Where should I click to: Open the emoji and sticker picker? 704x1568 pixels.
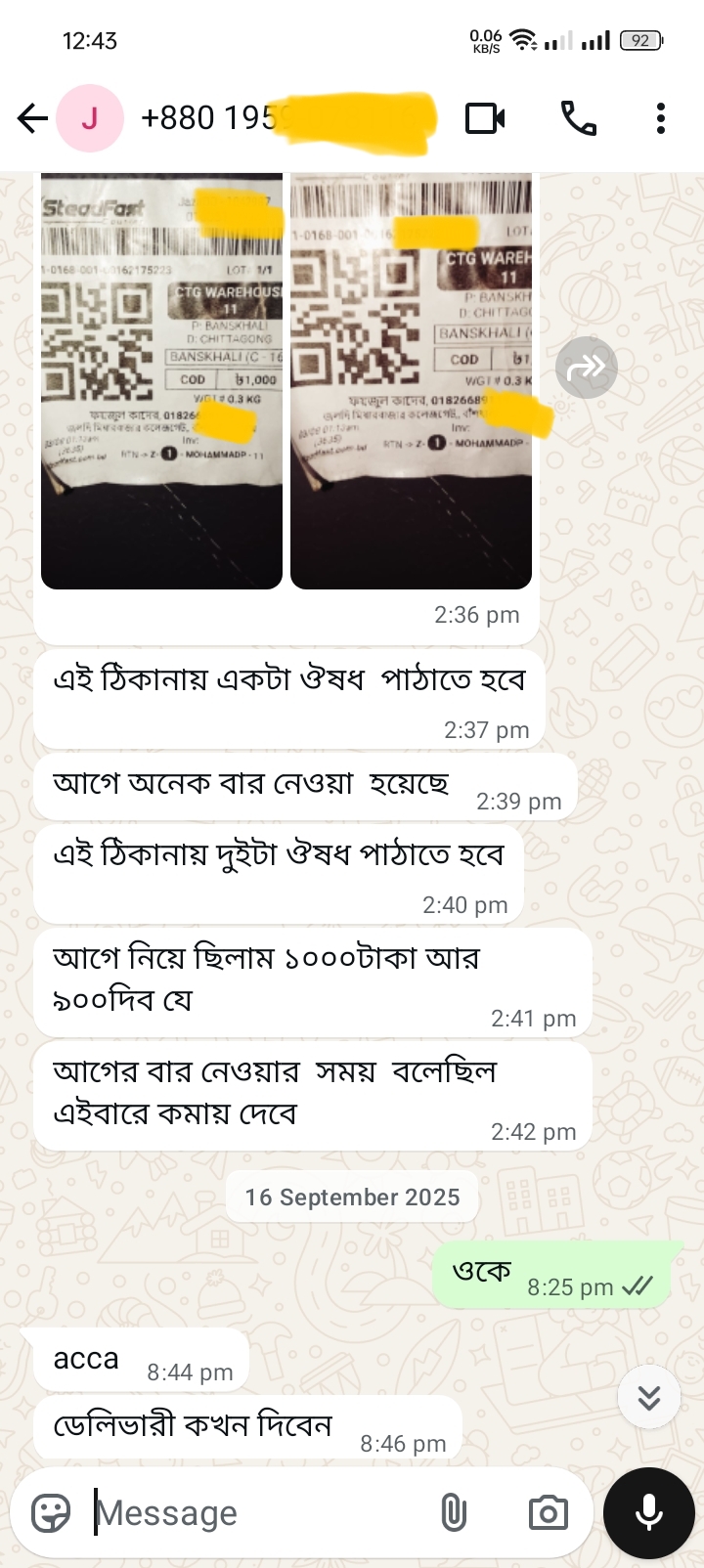click(51, 1513)
